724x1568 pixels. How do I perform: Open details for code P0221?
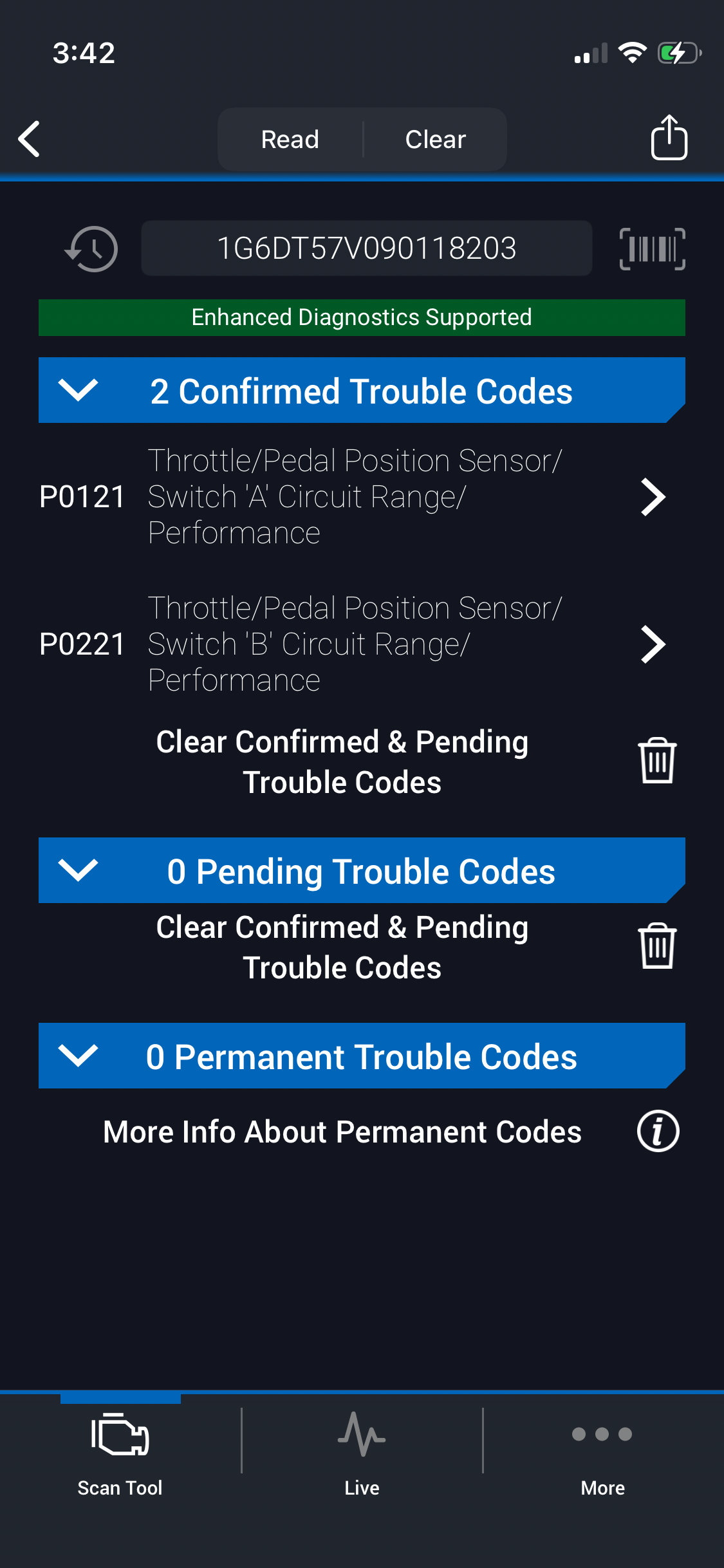(653, 644)
